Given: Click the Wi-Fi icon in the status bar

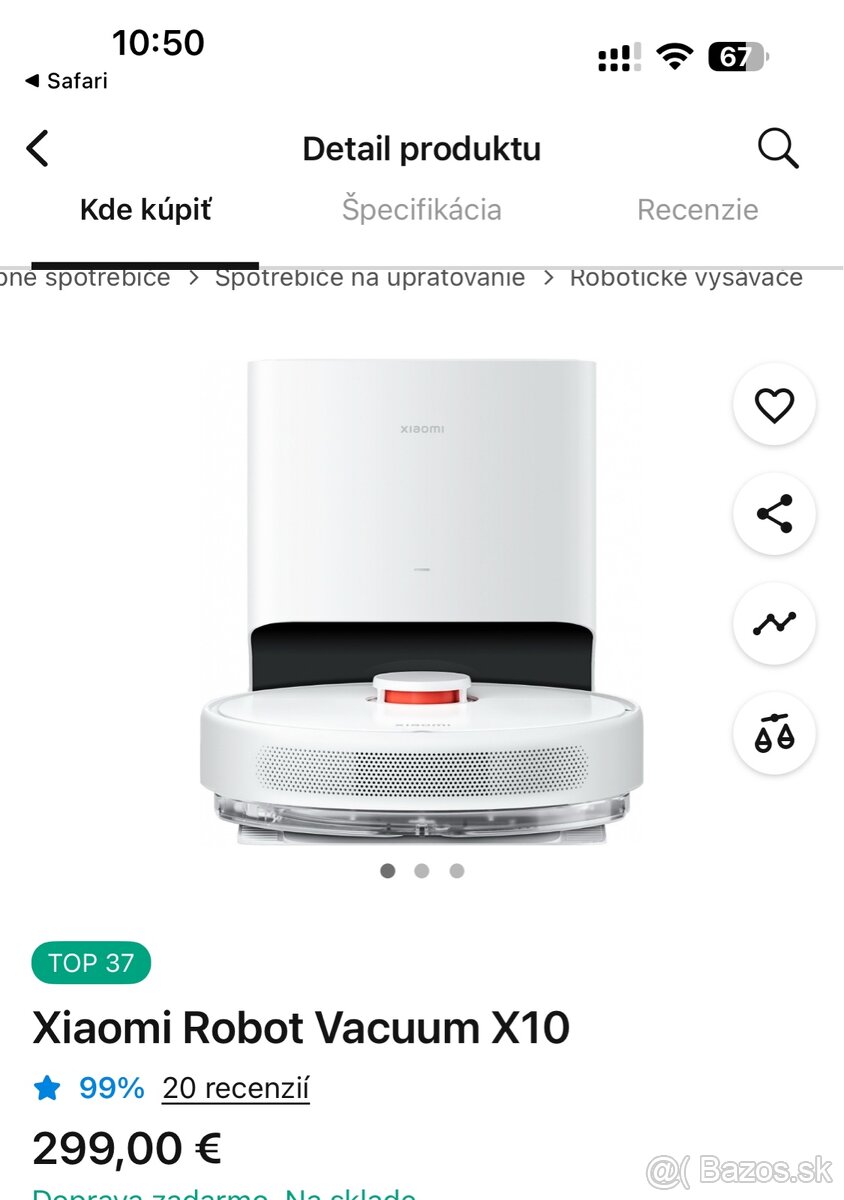Looking at the screenshot, I should [674, 57].
